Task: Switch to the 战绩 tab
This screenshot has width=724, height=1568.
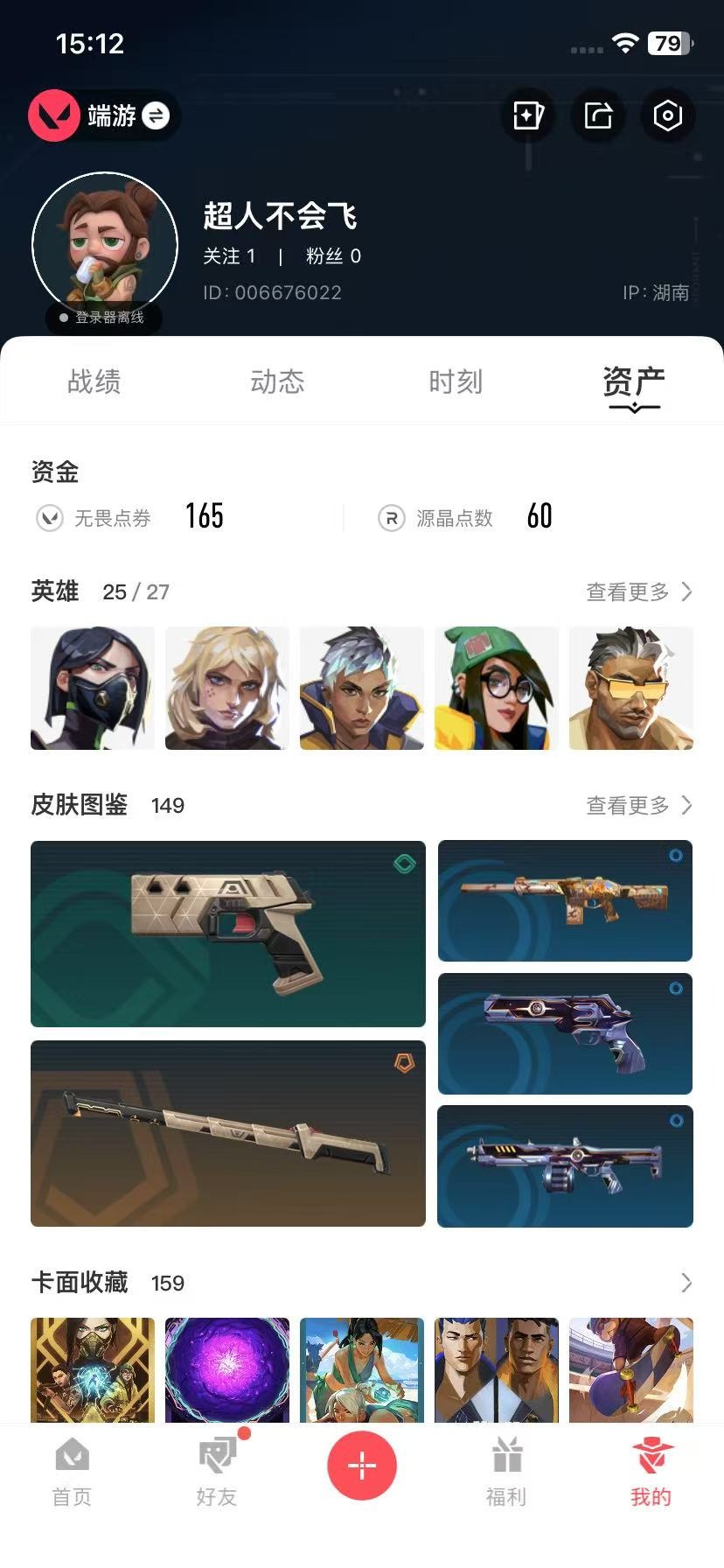Action: 94,382
